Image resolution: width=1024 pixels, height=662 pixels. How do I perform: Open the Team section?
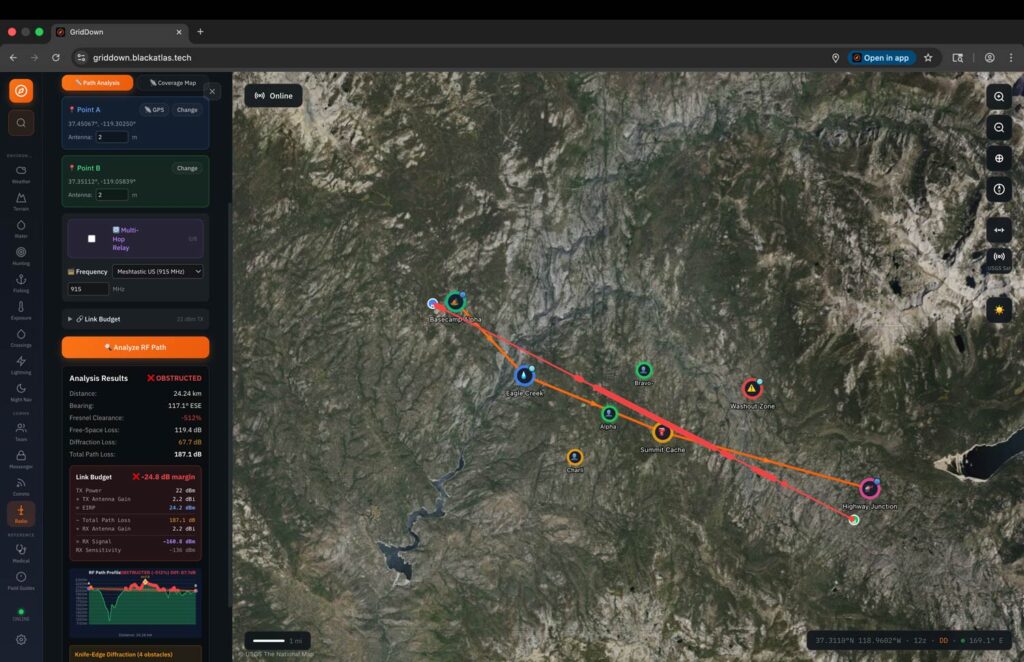click(x=21, y=430)
